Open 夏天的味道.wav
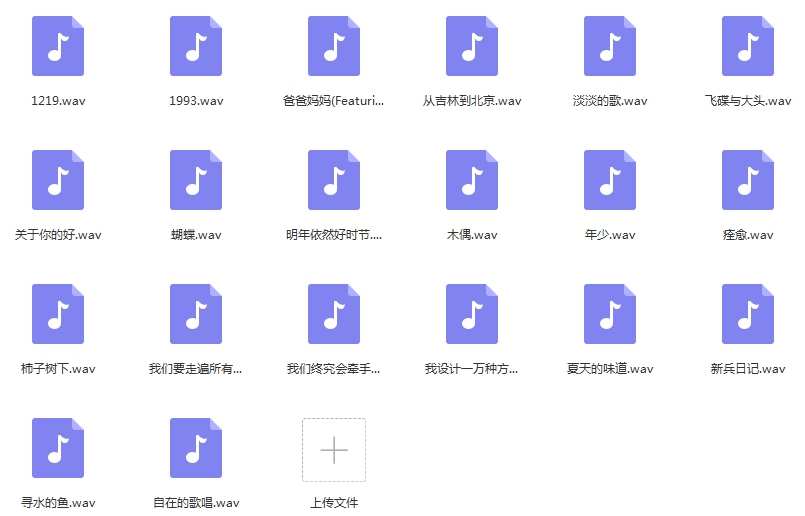805x516 pixels. pos(610,314)
